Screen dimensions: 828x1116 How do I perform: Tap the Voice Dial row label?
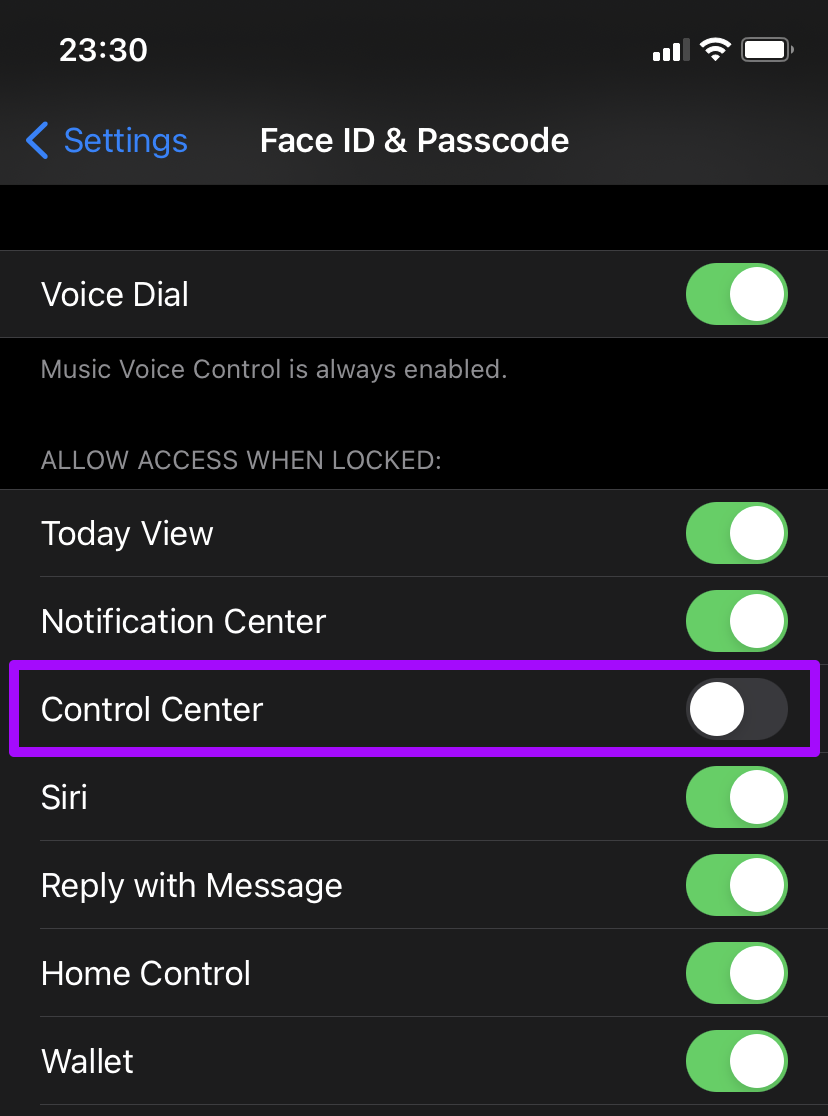click(x=114, y=294)
